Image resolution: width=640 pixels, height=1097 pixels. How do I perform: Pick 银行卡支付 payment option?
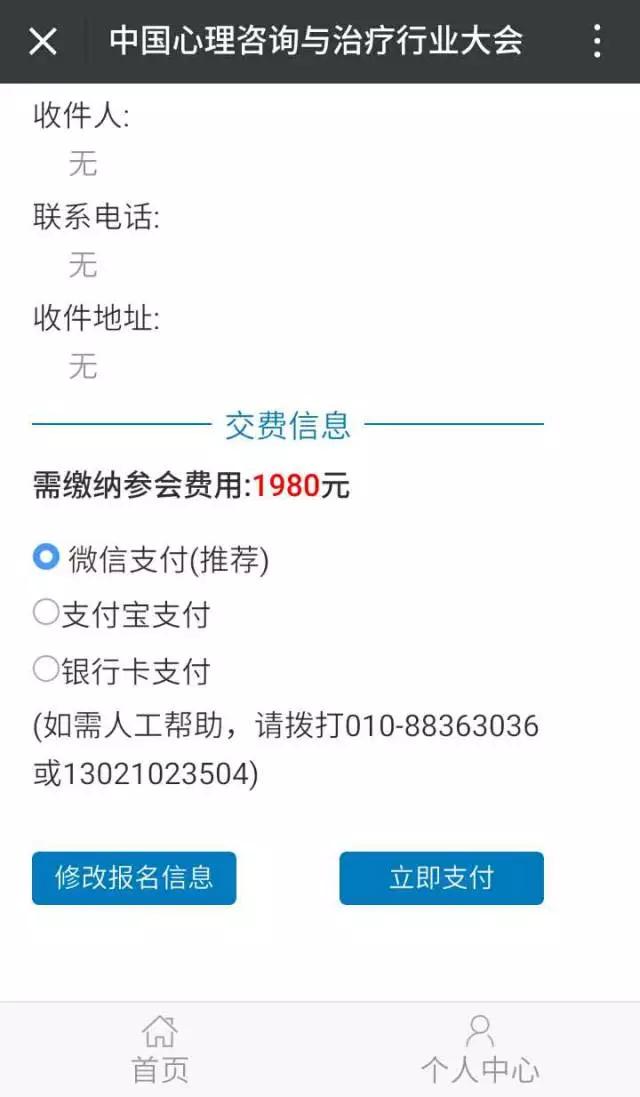pos(46,669)
